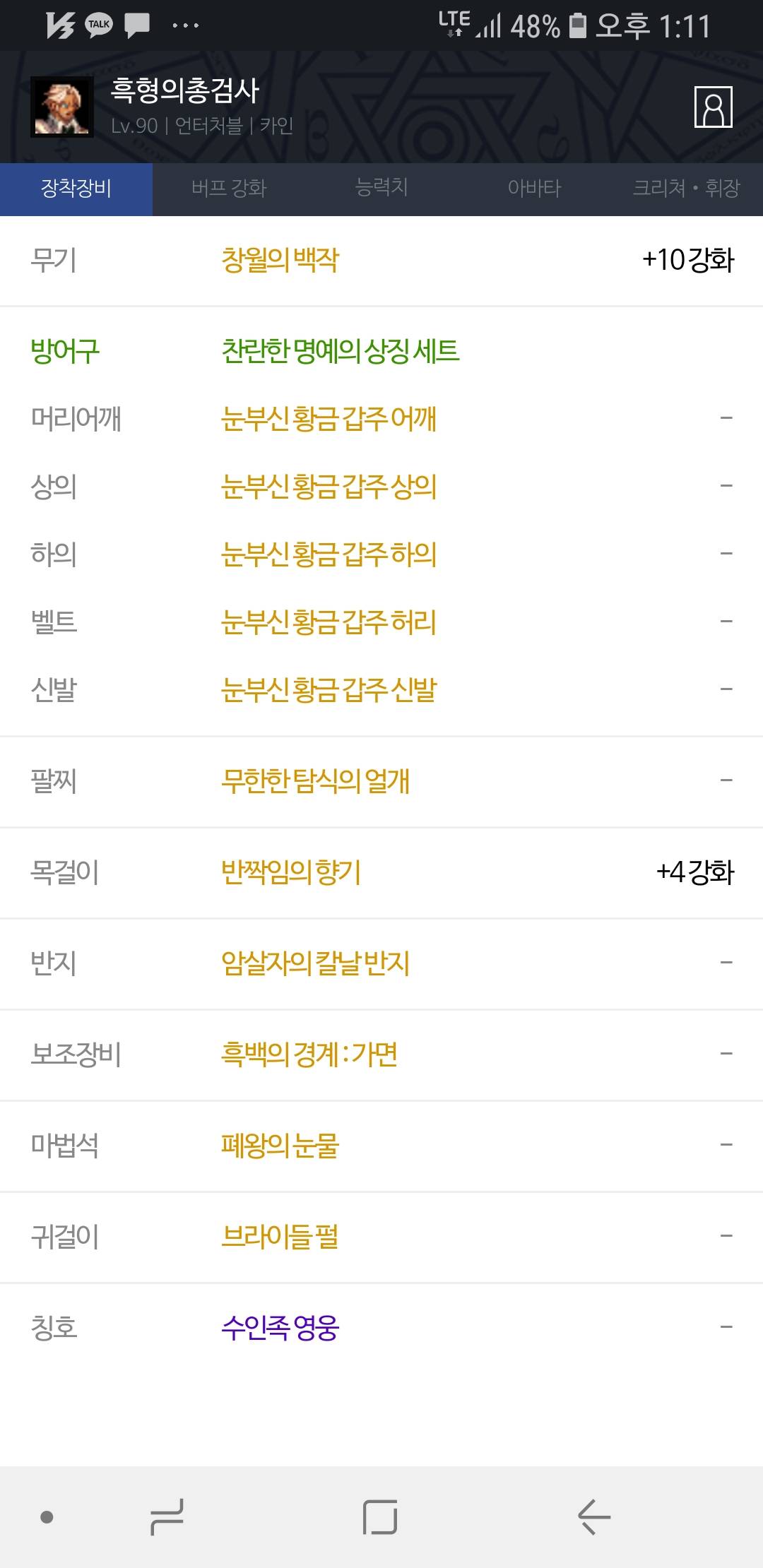Open the 눈부신 황금 갑주 신발 item
763x1568 pixels.
(329, 690)
